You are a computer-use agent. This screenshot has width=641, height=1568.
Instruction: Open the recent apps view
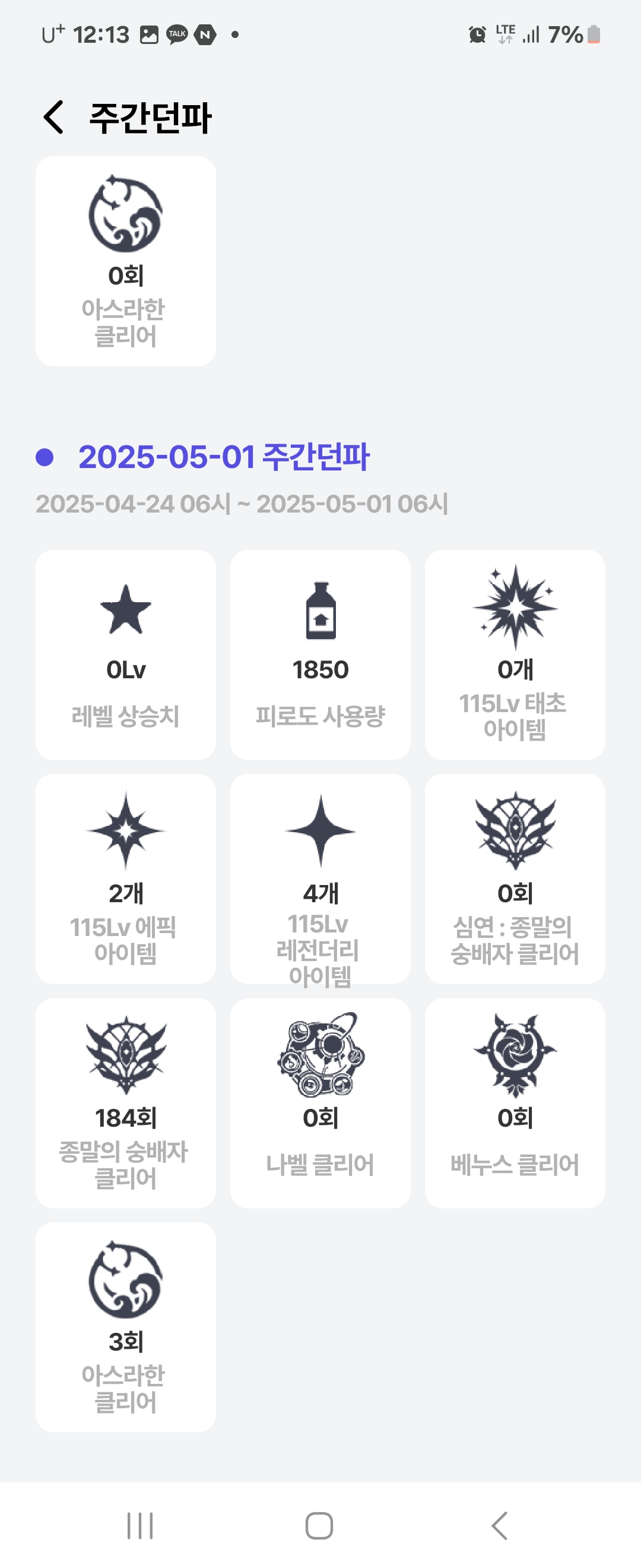[x=140, y=1525]
